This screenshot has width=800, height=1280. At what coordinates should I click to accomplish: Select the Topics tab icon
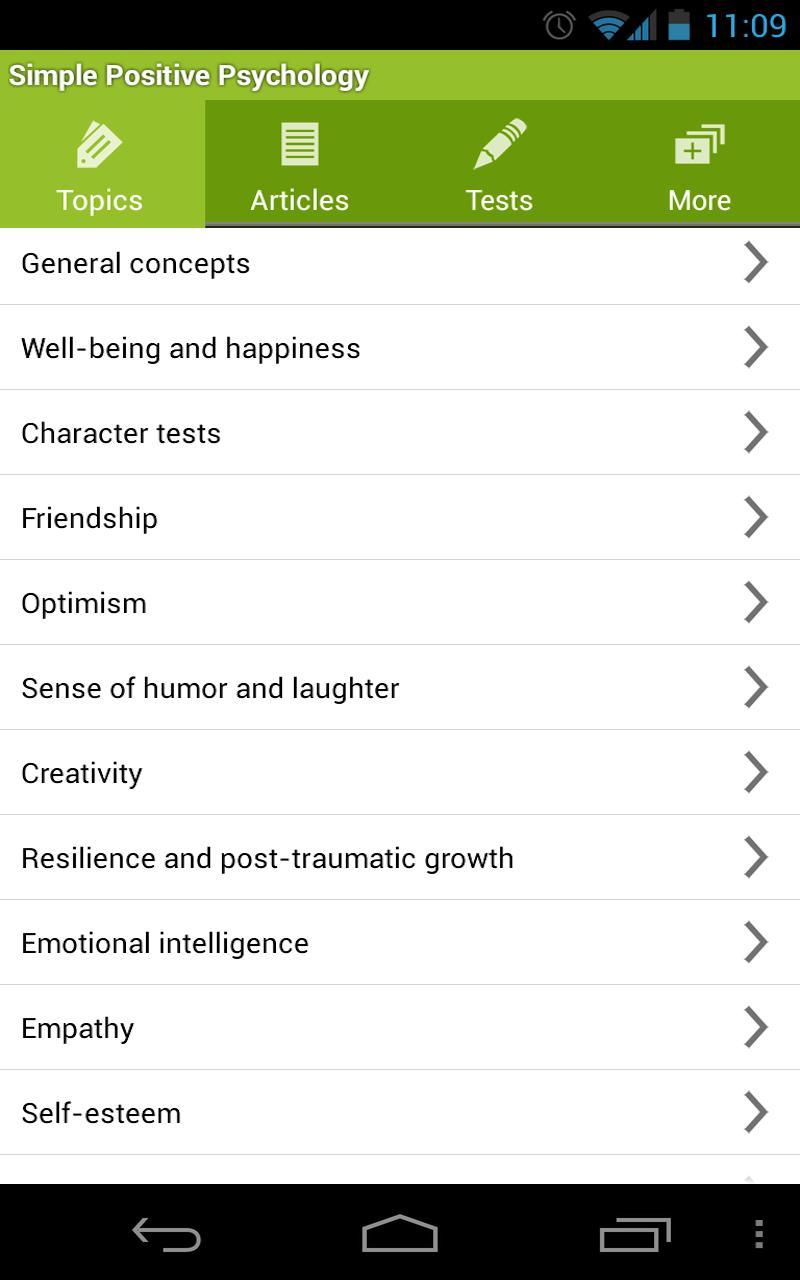click(99, 142)
